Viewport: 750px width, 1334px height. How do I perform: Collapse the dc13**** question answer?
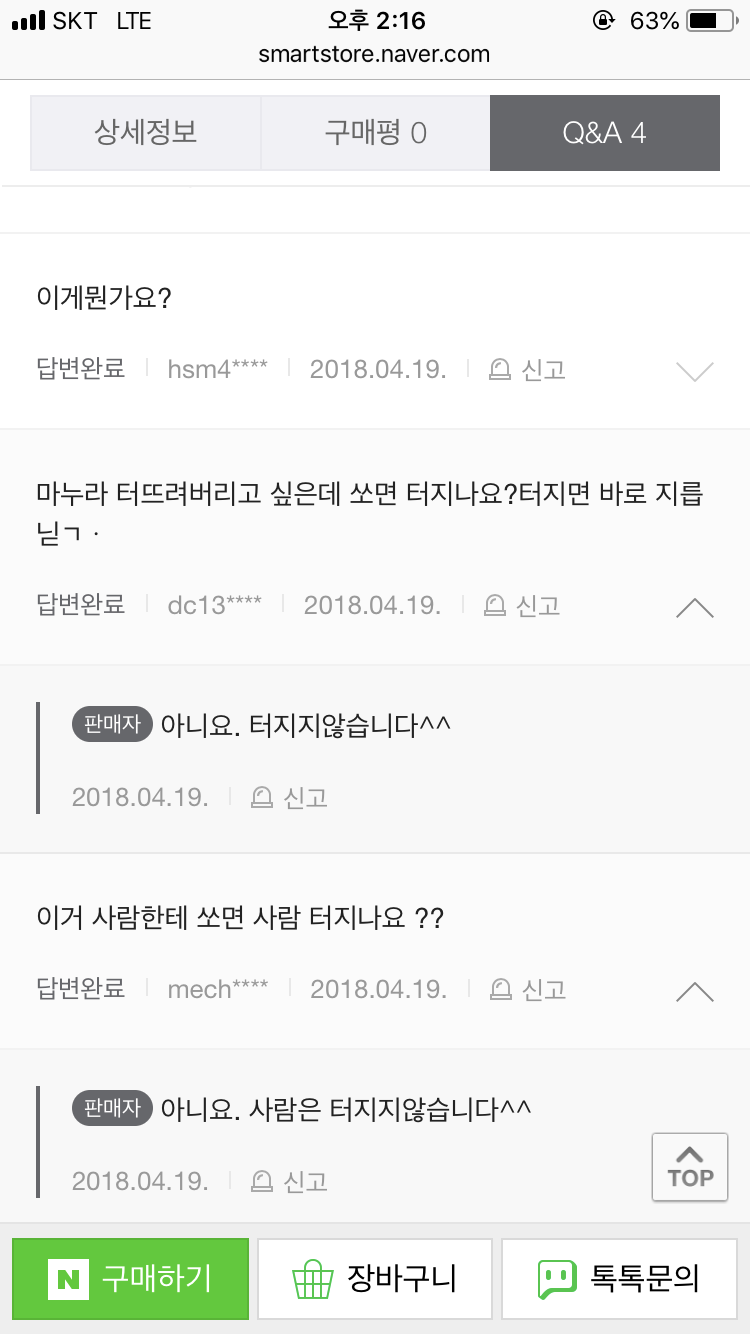tap(694, 607)
